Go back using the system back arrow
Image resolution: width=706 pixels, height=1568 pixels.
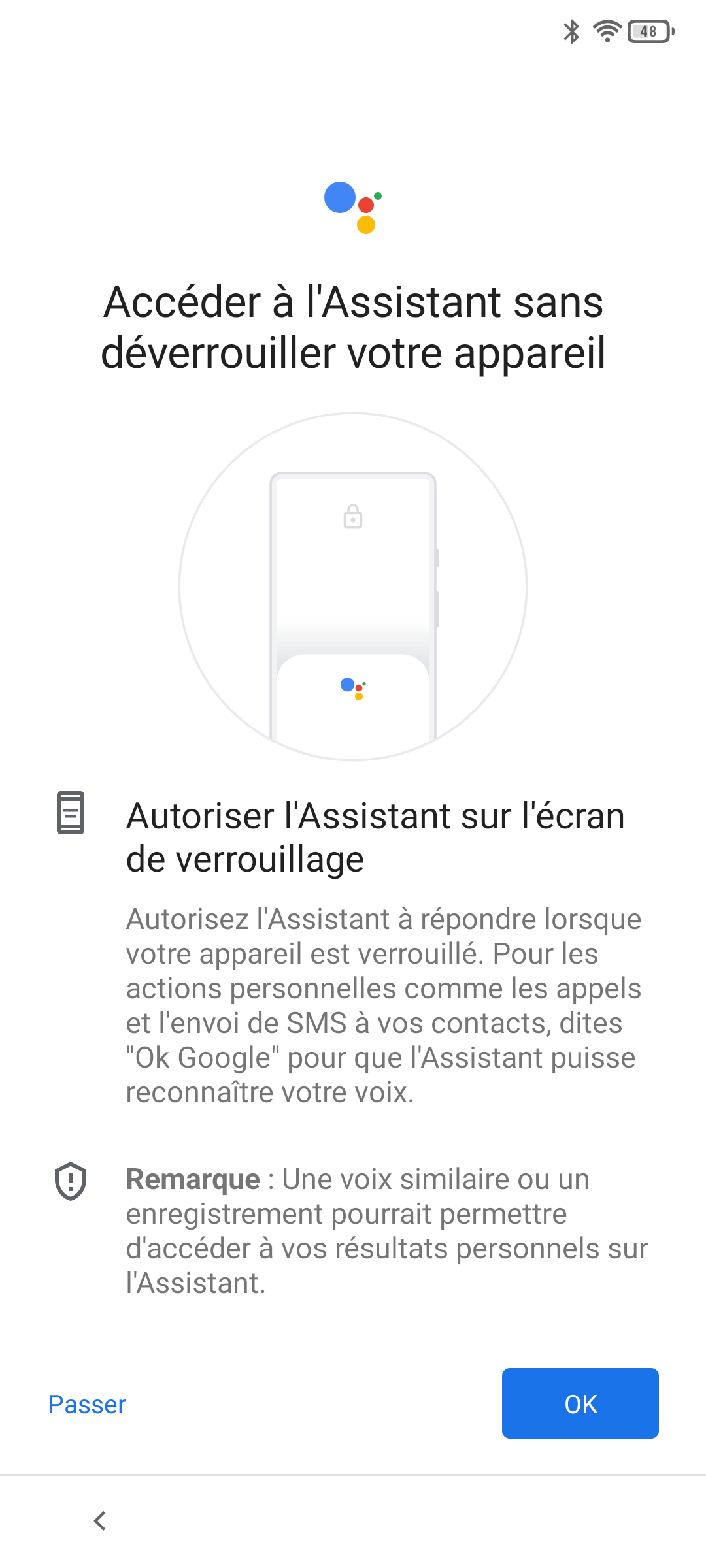[x=100, y=1520]
